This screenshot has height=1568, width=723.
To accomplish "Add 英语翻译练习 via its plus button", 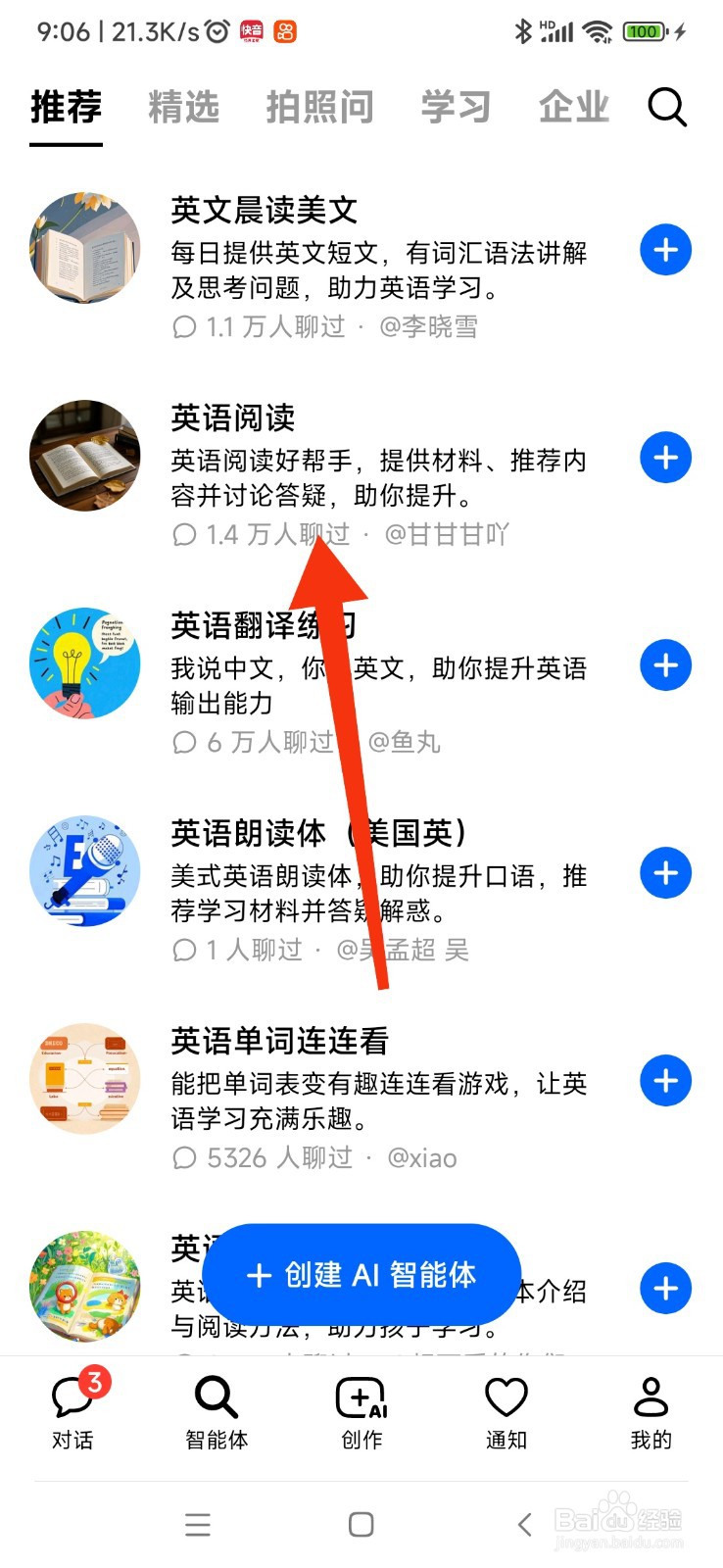I will (665, 665).
